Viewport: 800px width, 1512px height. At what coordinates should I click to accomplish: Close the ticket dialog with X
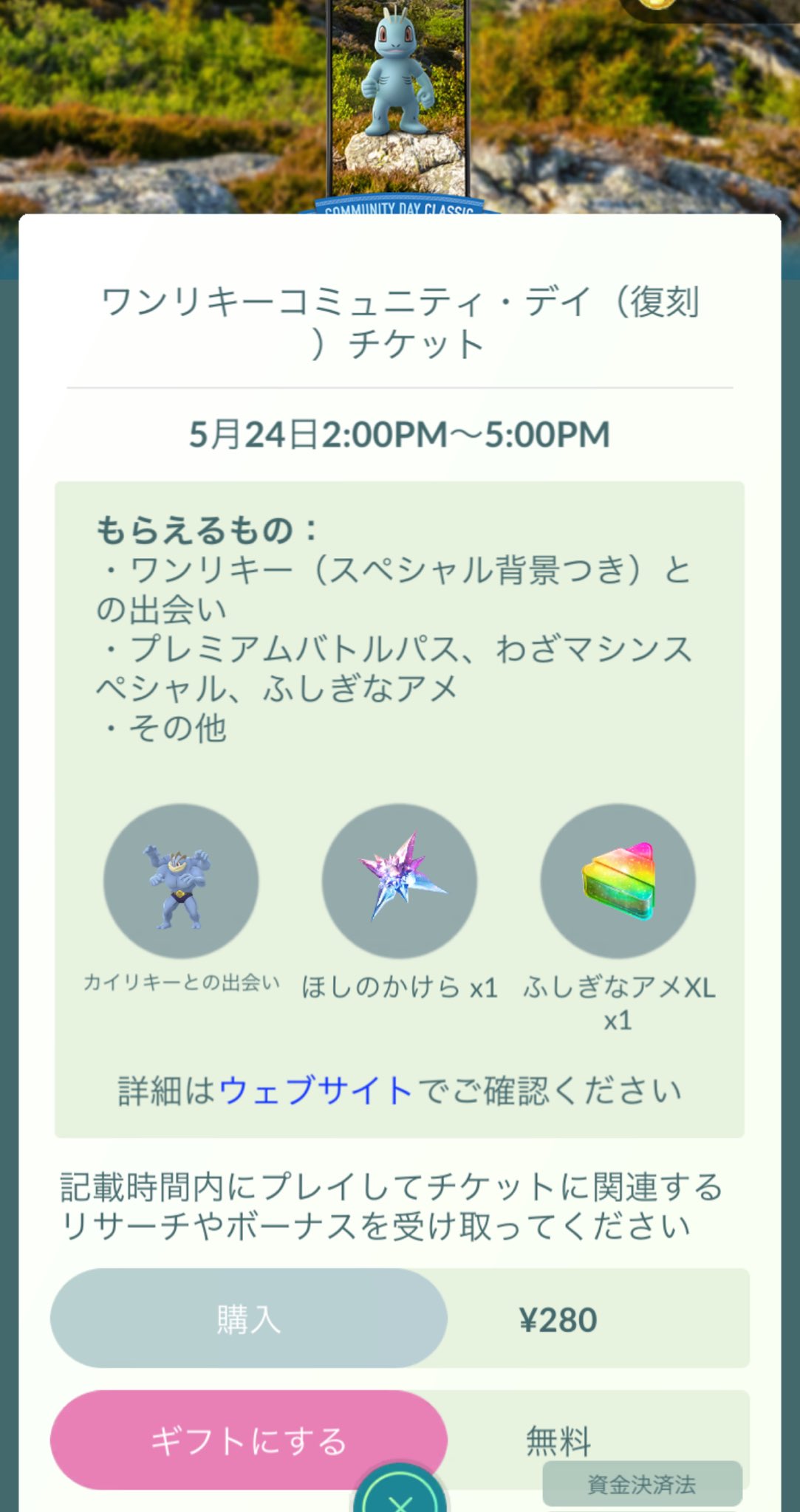pos(400,1491)
